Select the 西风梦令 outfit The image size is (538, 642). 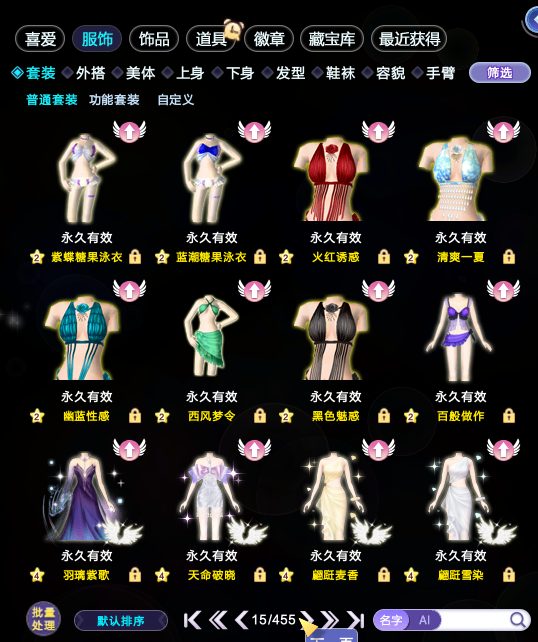coord(211,338)
